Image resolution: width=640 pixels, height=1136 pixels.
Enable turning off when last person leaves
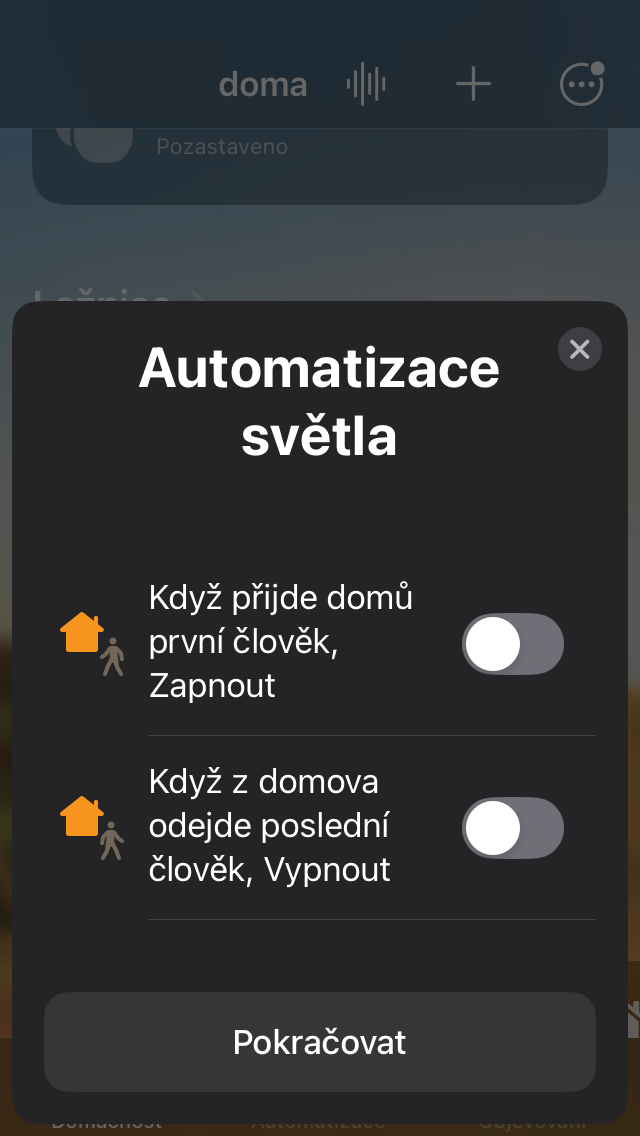[512, 828]
